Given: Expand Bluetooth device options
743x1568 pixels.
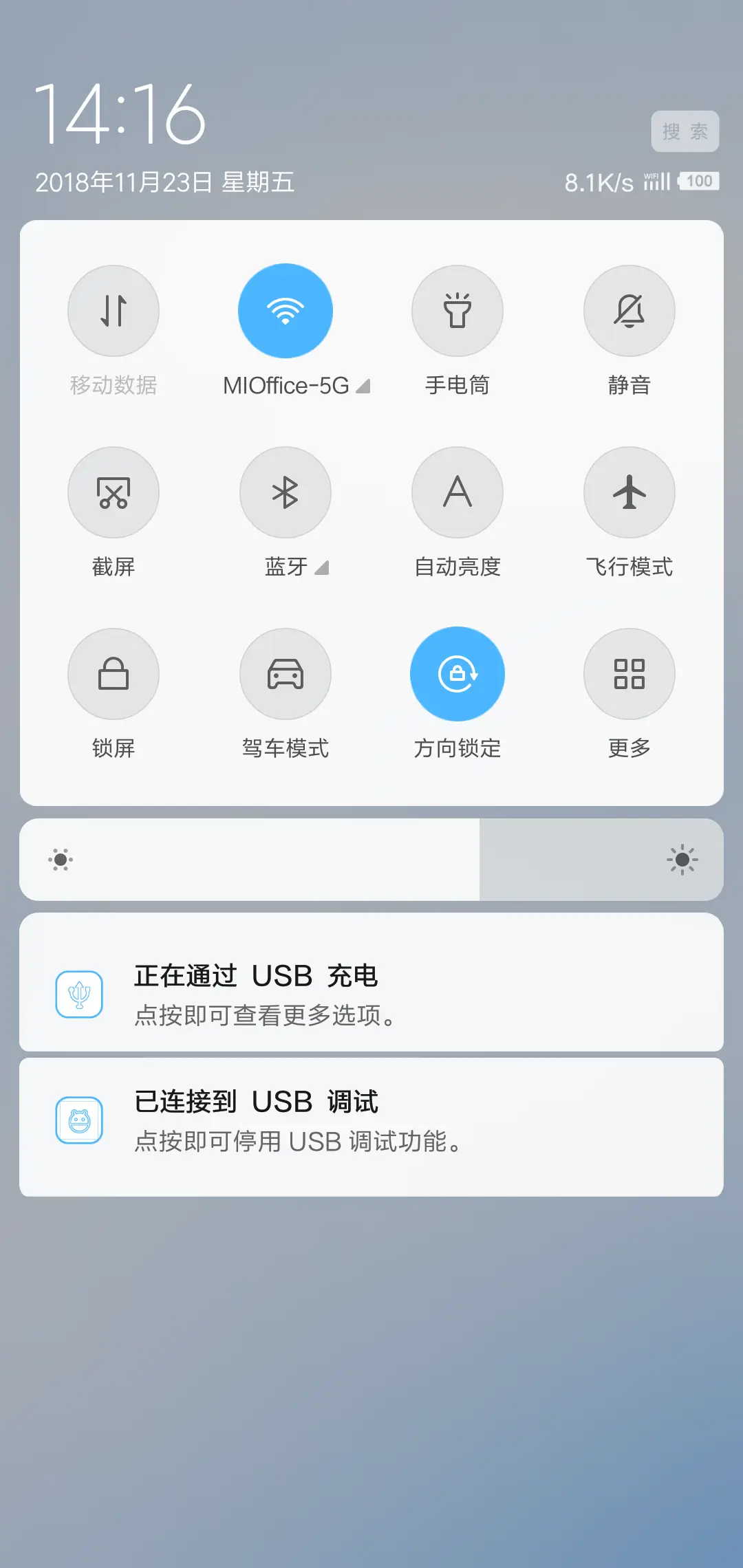Looking at the screenshot, I should click(321, 568).
